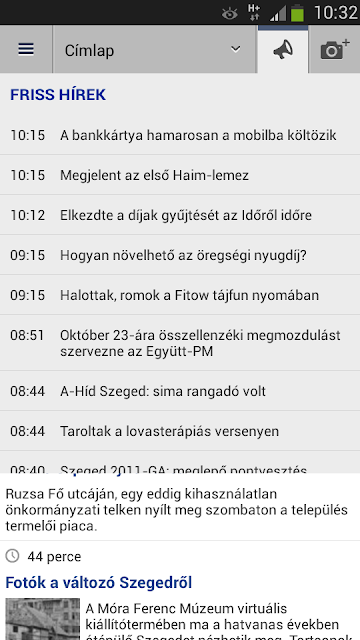Close the fresh news megaphone panel

283,49
